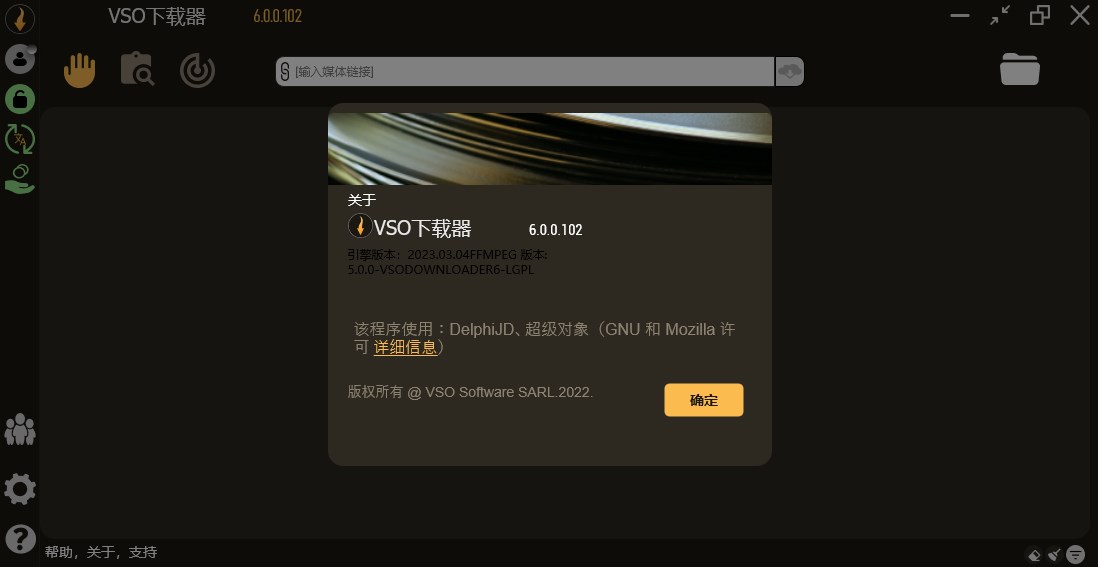This screenshot has width=1098, height=567.
Task: Start download with the cloud icon
Action: [x=790, y=71]
